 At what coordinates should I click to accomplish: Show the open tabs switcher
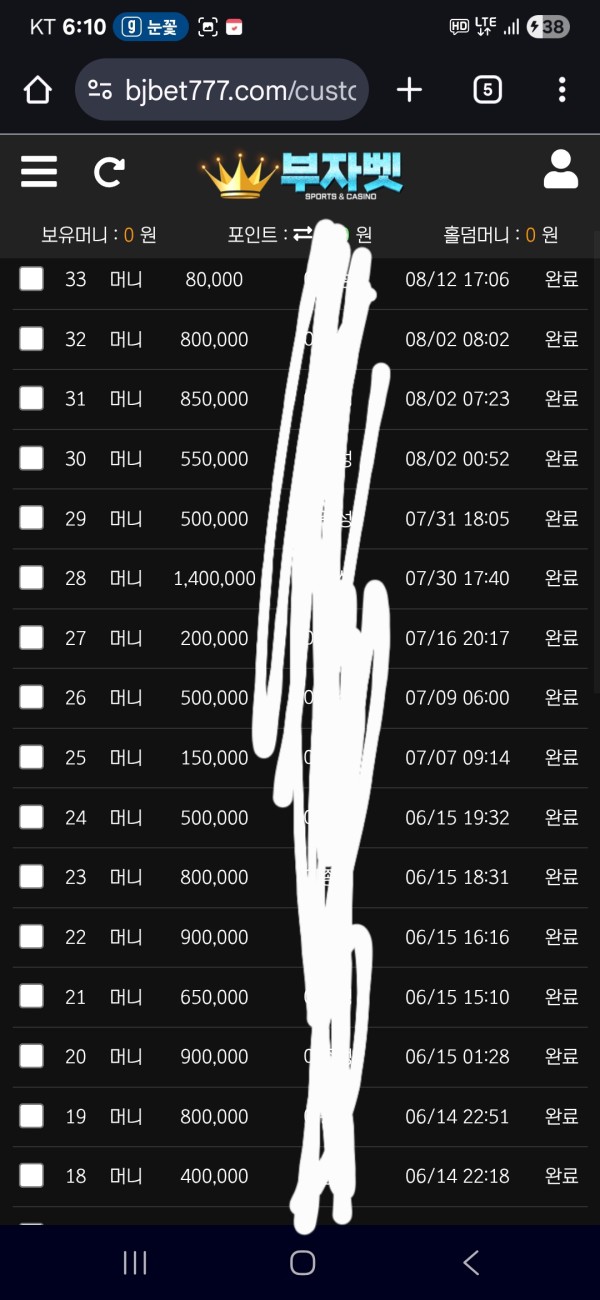(486, 90)
